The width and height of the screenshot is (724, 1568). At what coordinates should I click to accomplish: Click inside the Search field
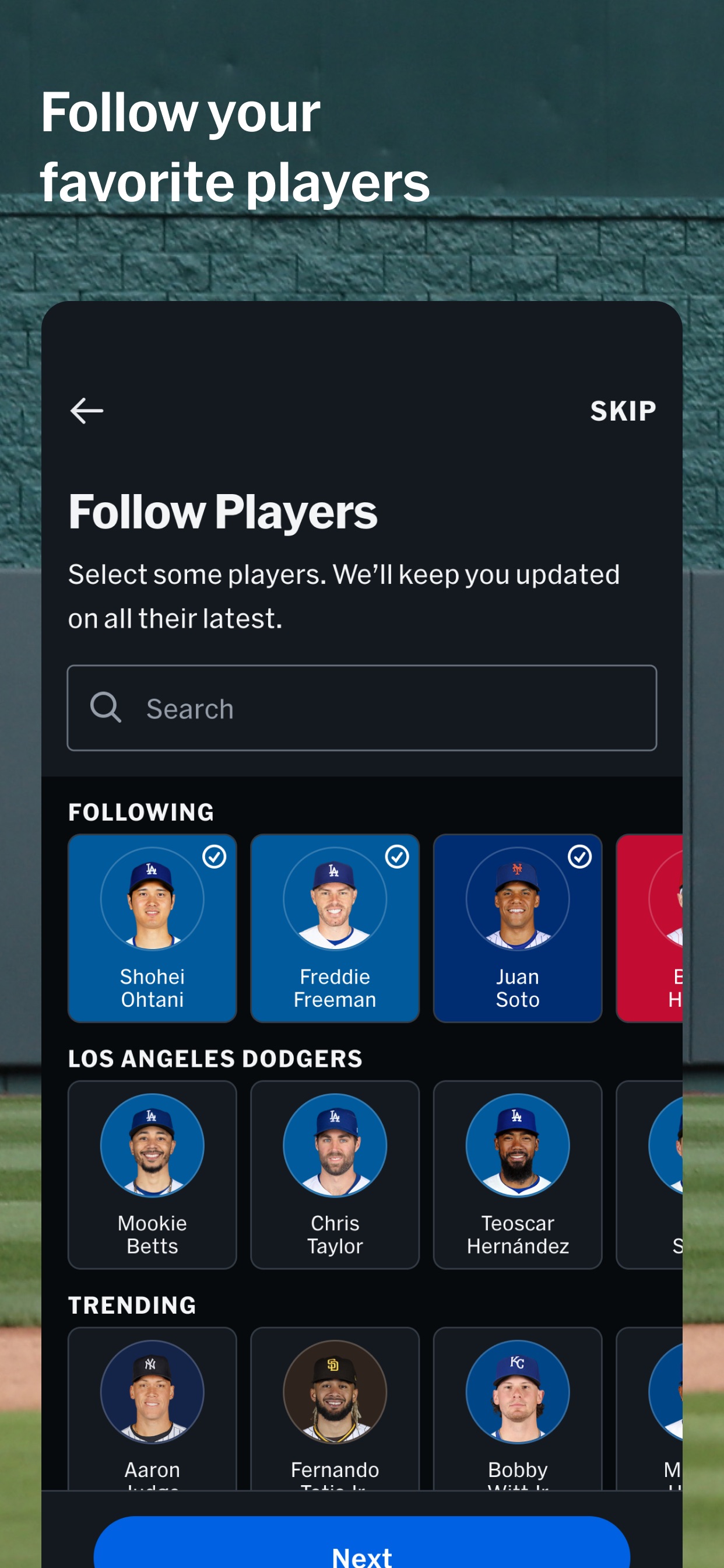click(362, 708)
